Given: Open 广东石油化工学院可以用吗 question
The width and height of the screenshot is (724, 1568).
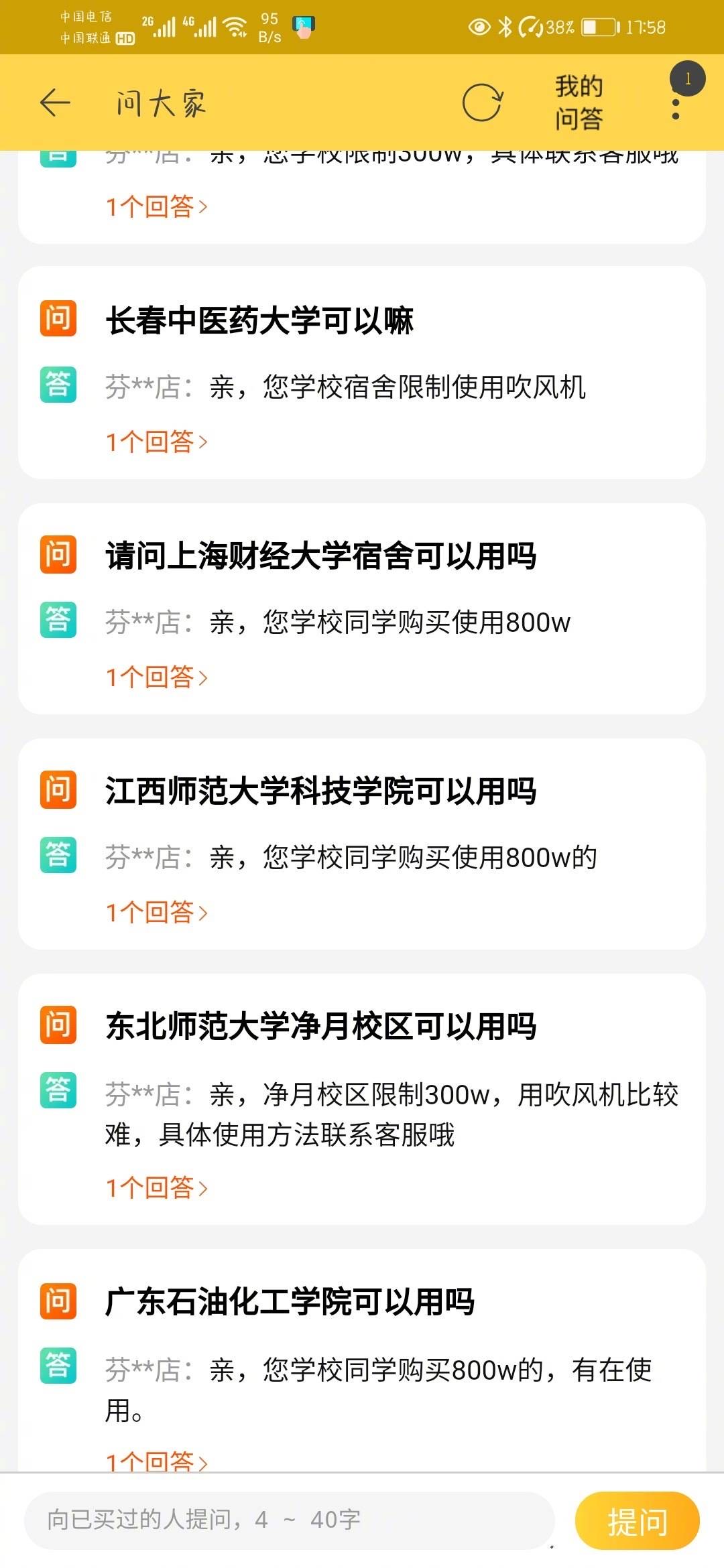Looking at the screenshot, I should coord(290,1301).
